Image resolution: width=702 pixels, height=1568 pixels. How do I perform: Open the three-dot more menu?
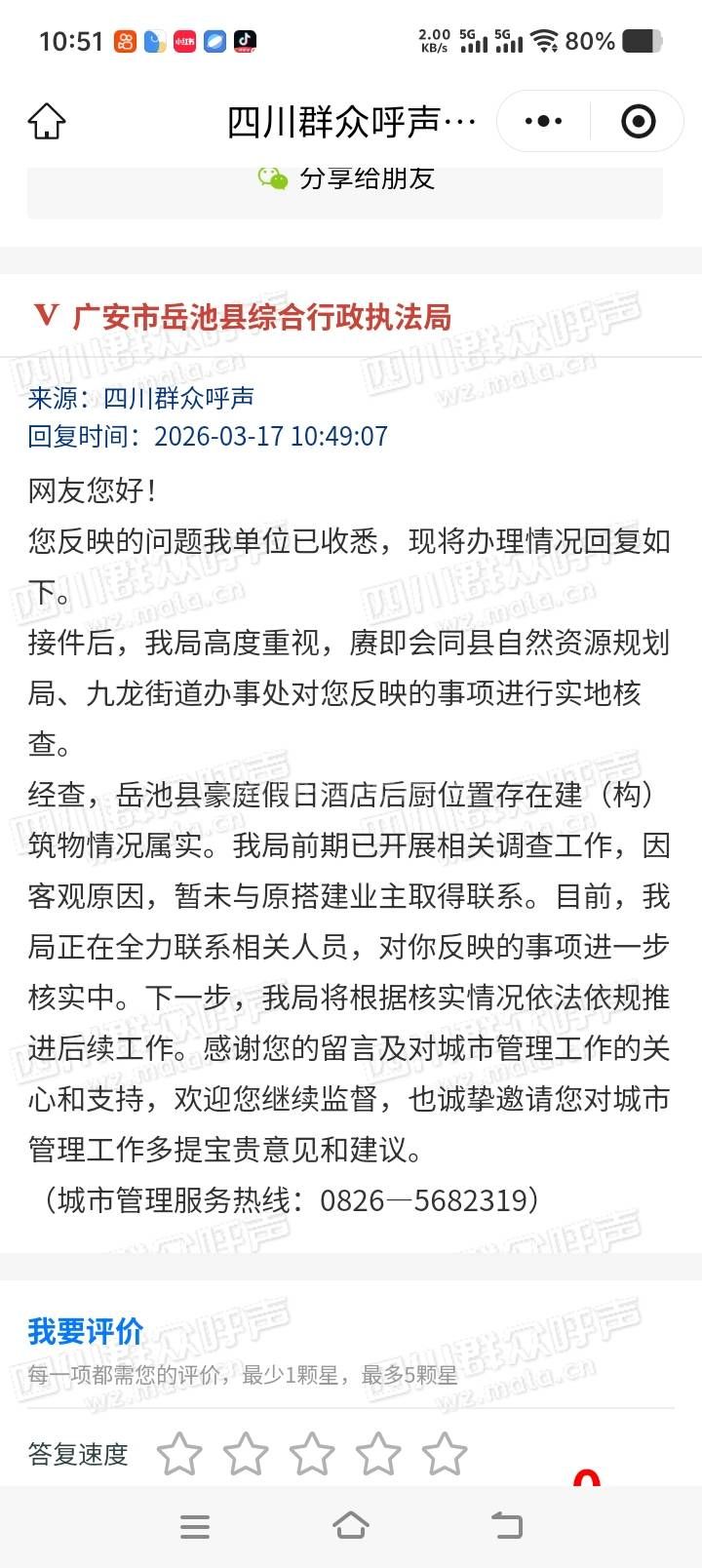pos(543,122)
